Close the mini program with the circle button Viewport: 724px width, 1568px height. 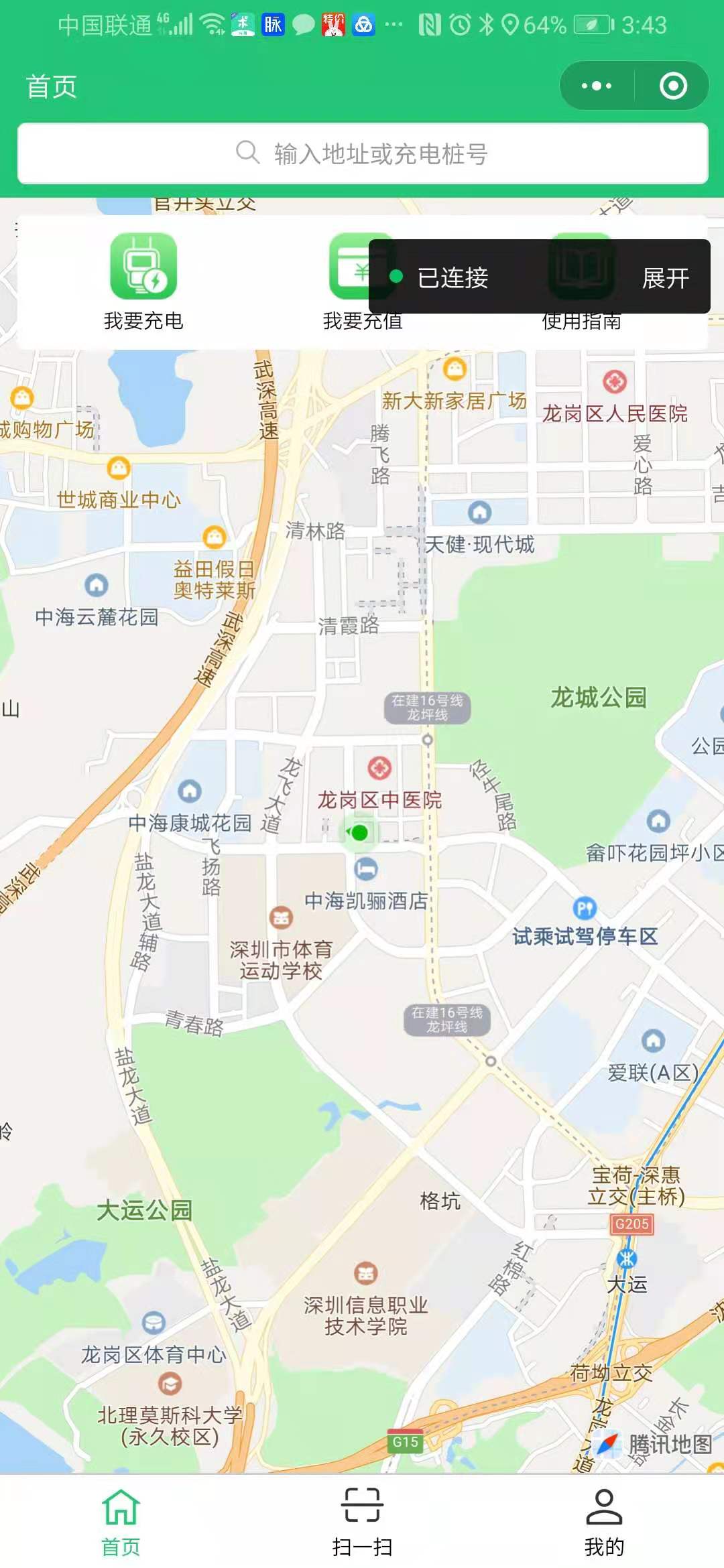coord(672,86)
